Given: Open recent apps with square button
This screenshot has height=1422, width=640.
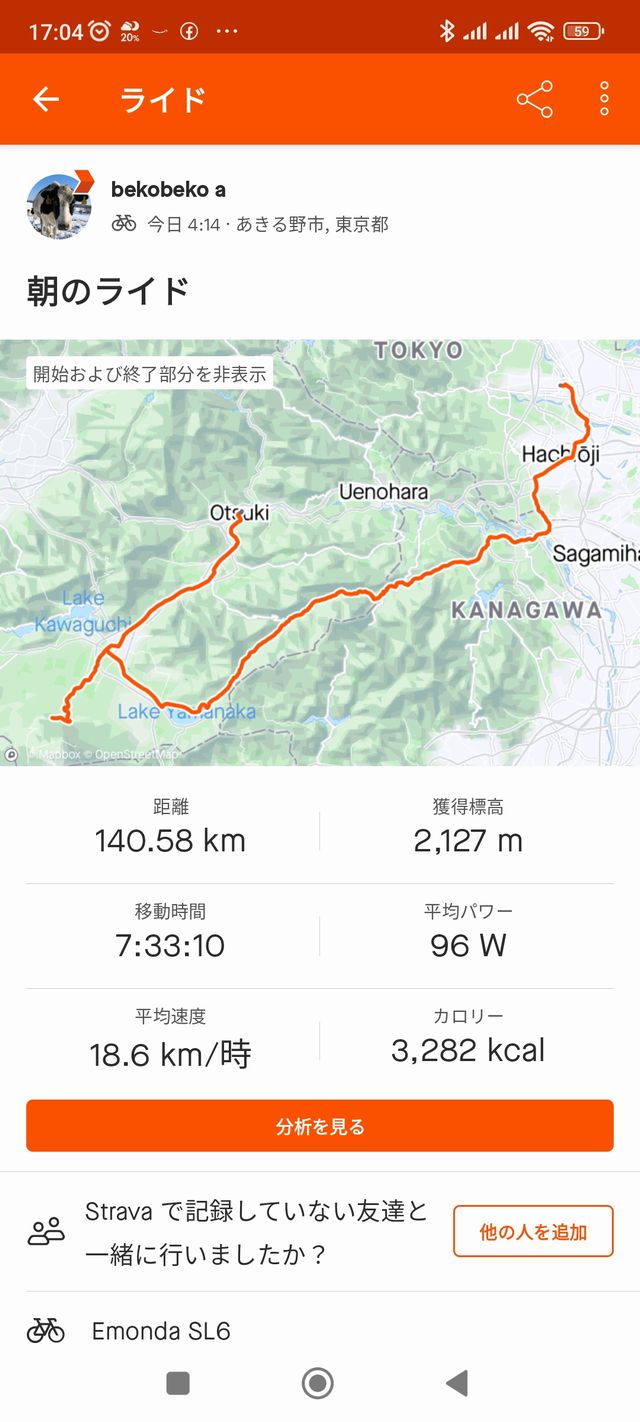Looking at the screenshot, I should point(178,1383).
